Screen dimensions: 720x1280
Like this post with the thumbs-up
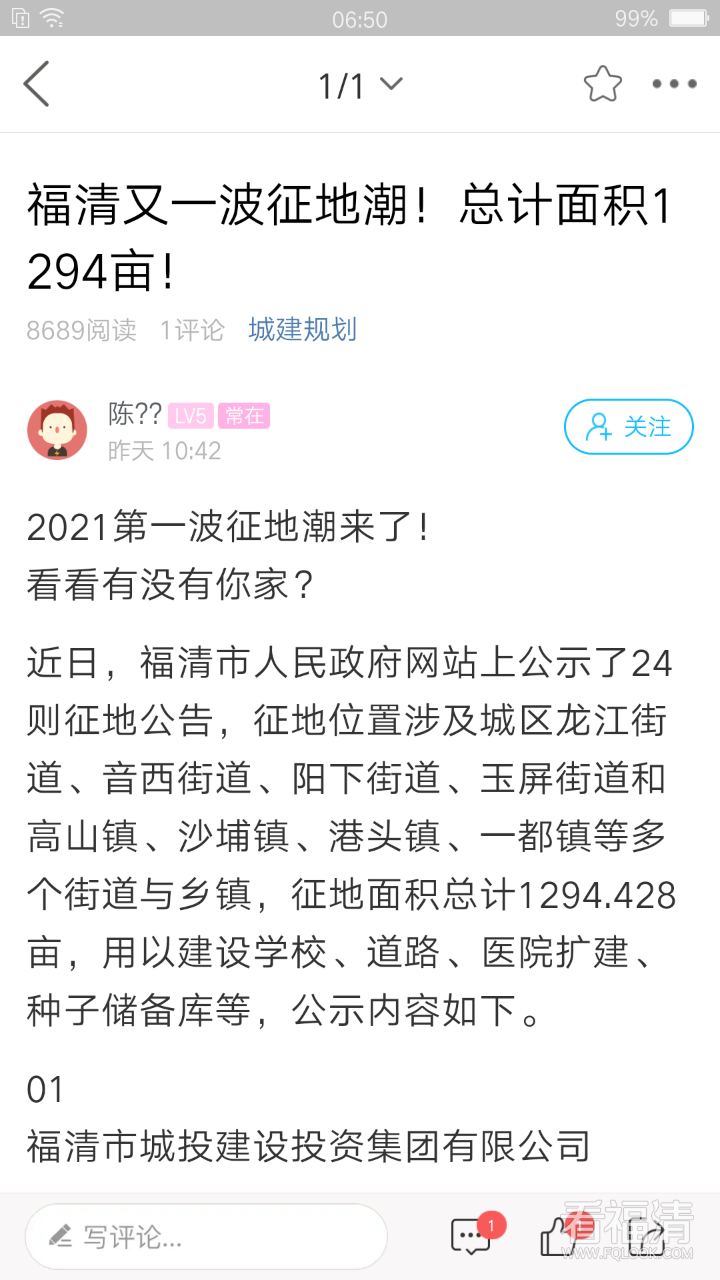(557, 1237)
